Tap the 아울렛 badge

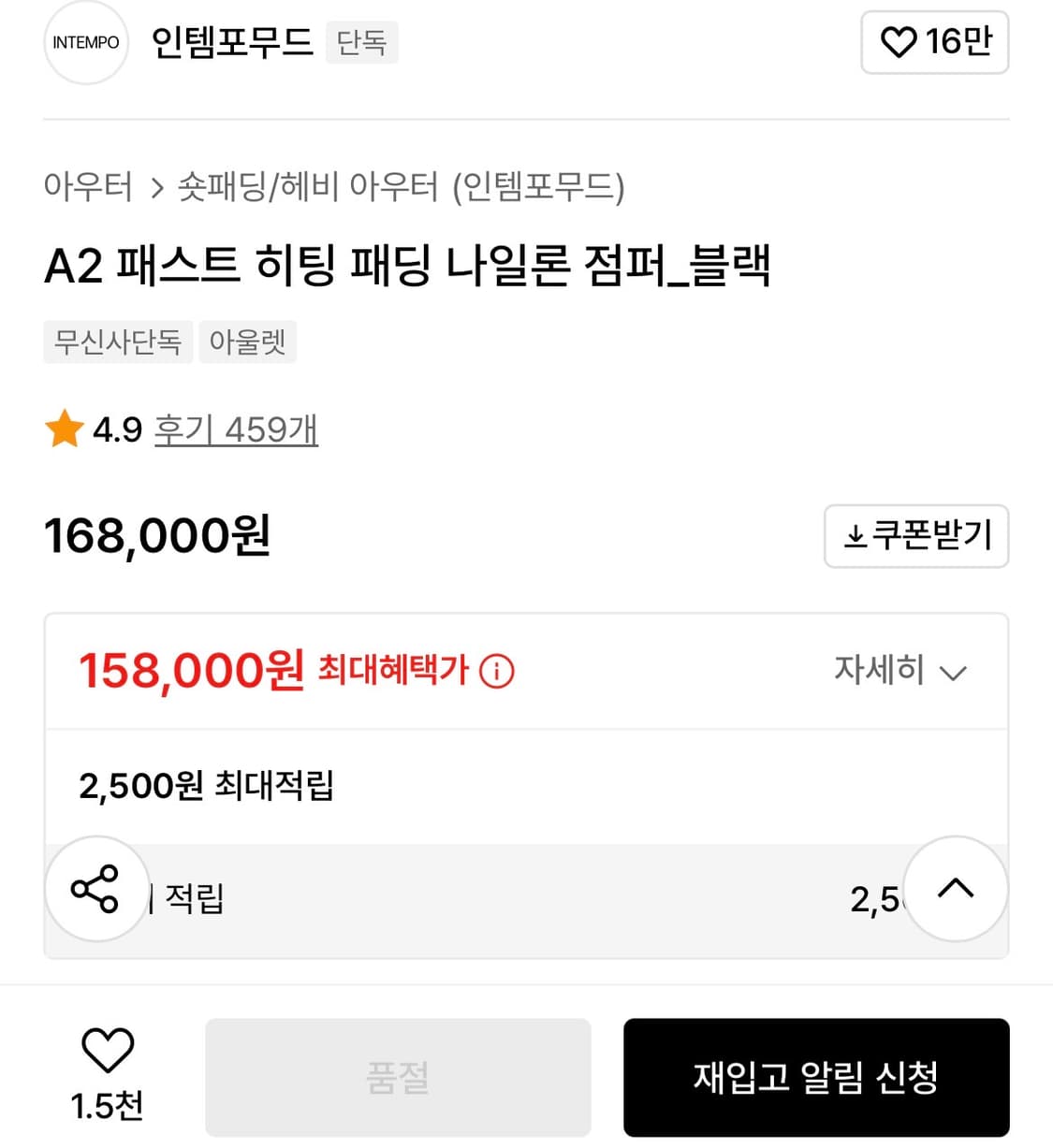click(247, 341)
